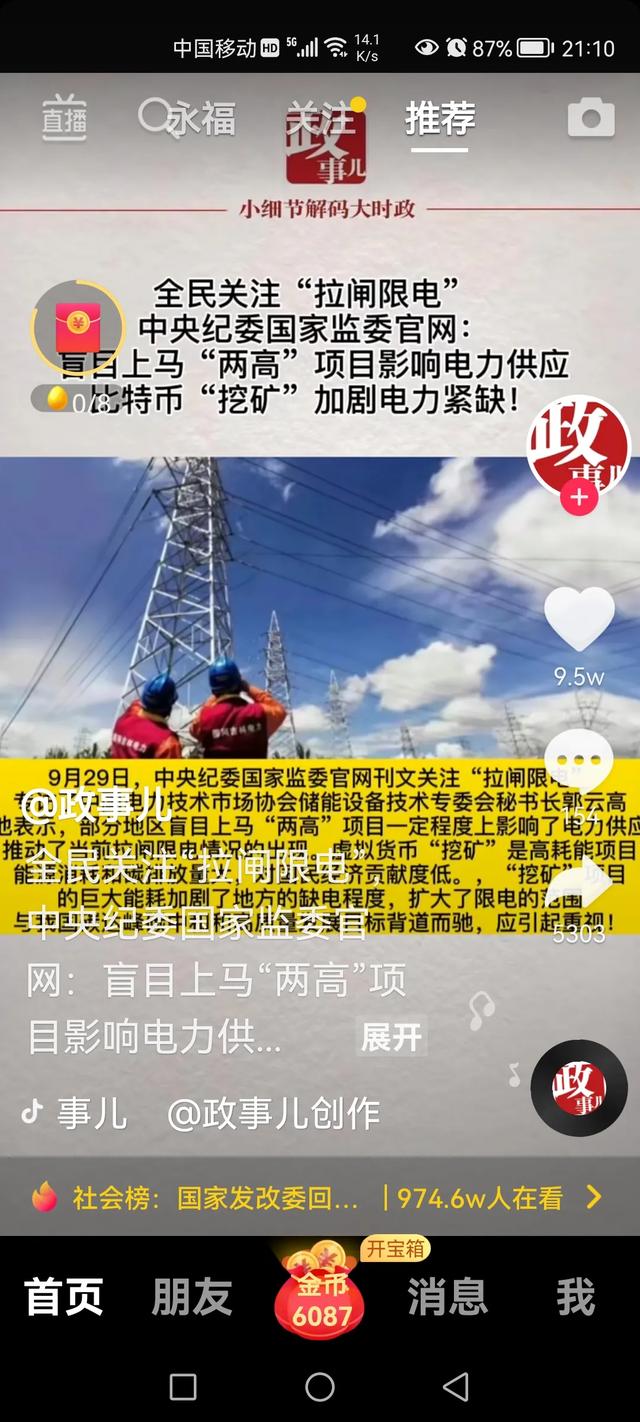Open the @政事儿创作 original sound
Screen dimensions: 640x1422
[x=272, y=1113]
